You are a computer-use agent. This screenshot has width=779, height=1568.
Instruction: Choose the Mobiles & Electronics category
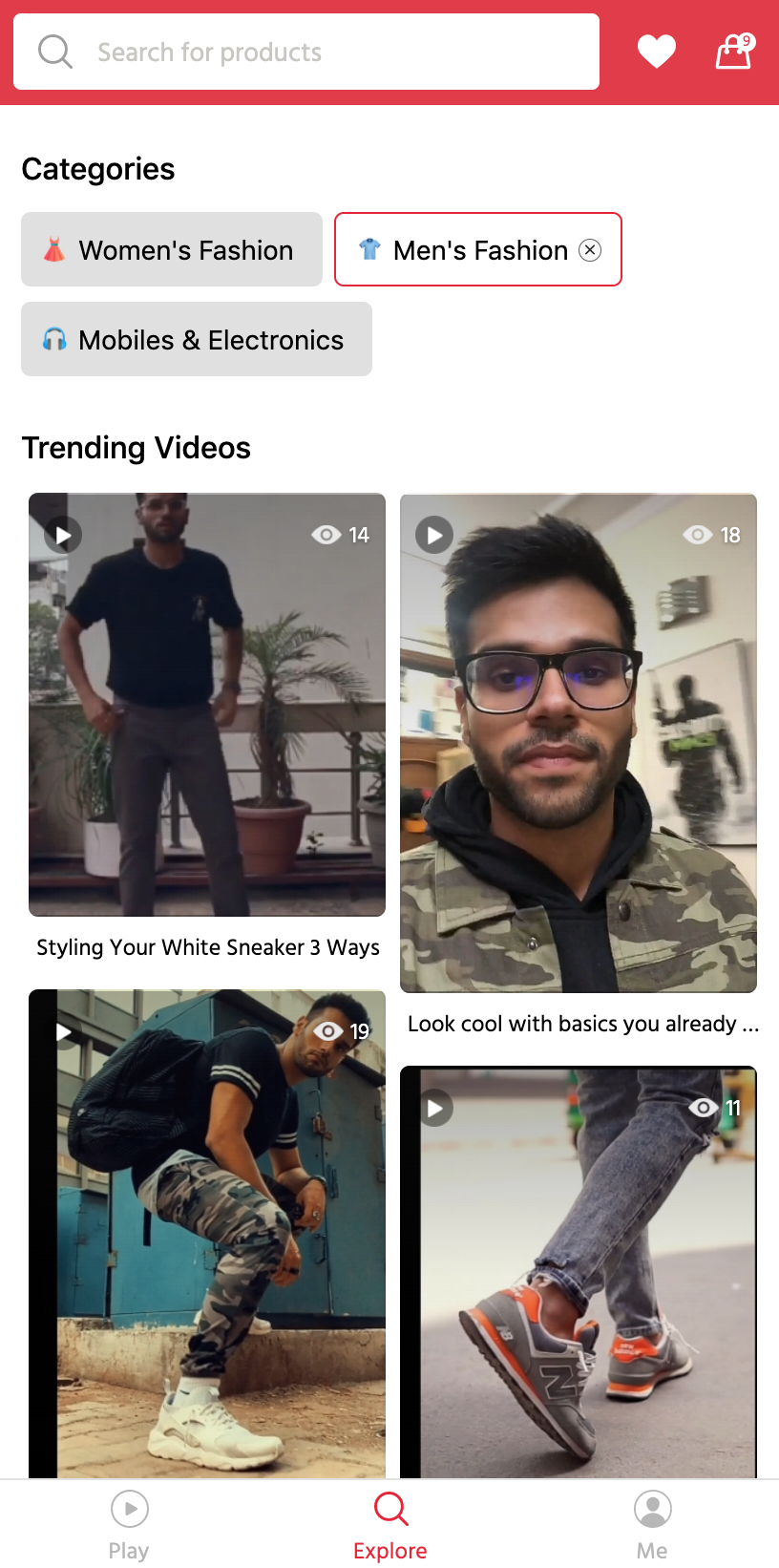(x=197, y=339)
